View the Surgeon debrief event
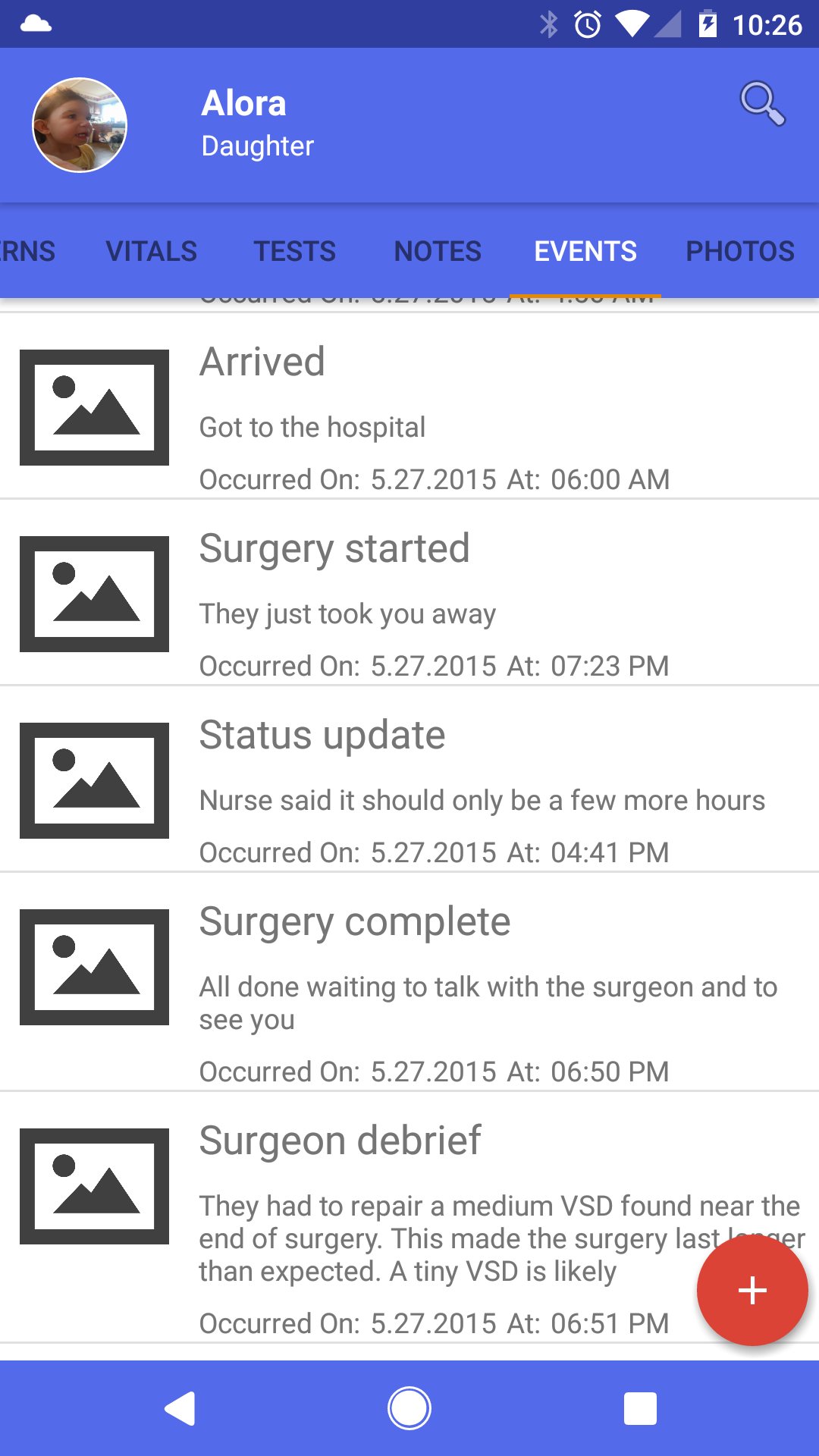This screenshot has height=1456, width=819. coord(409,1217)
